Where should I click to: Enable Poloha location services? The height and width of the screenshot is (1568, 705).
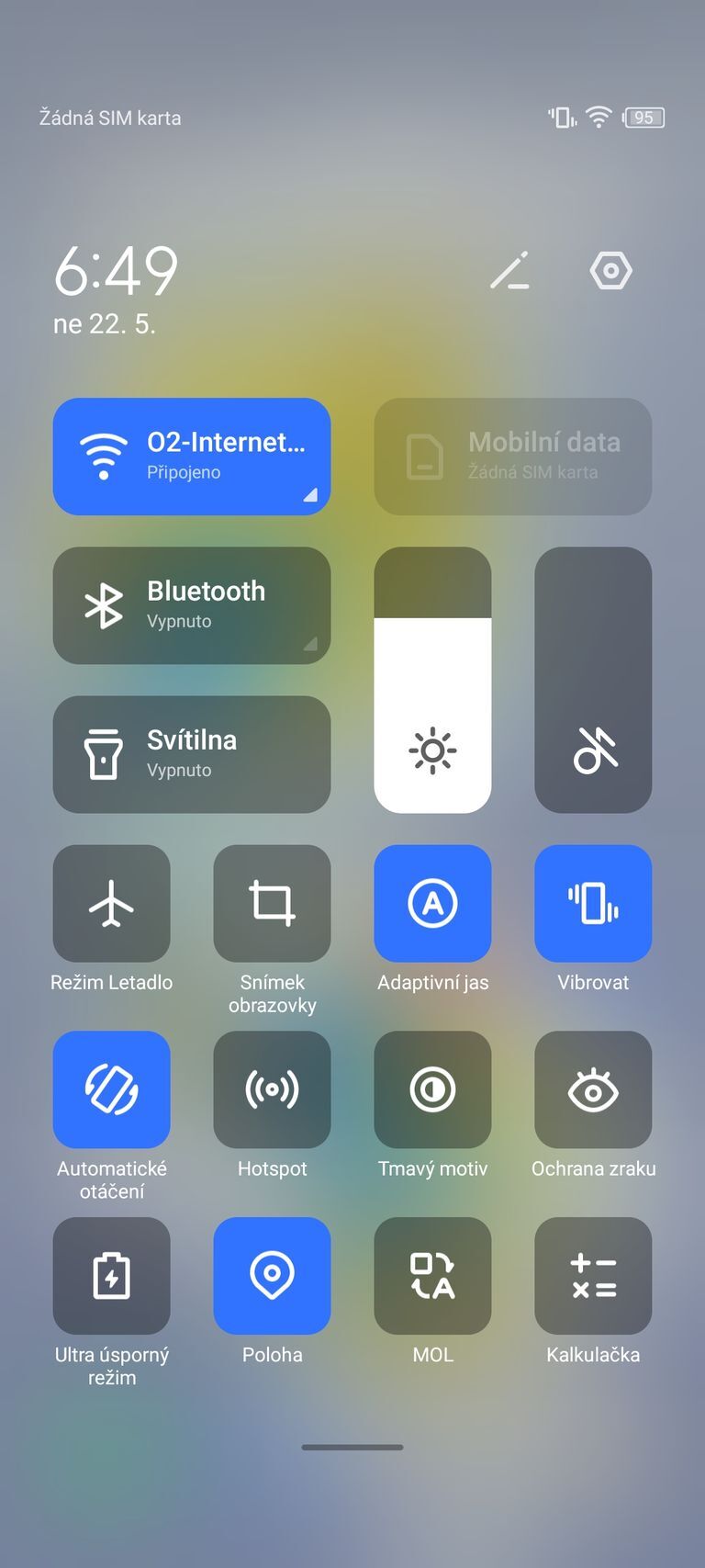pos(272,1276)
